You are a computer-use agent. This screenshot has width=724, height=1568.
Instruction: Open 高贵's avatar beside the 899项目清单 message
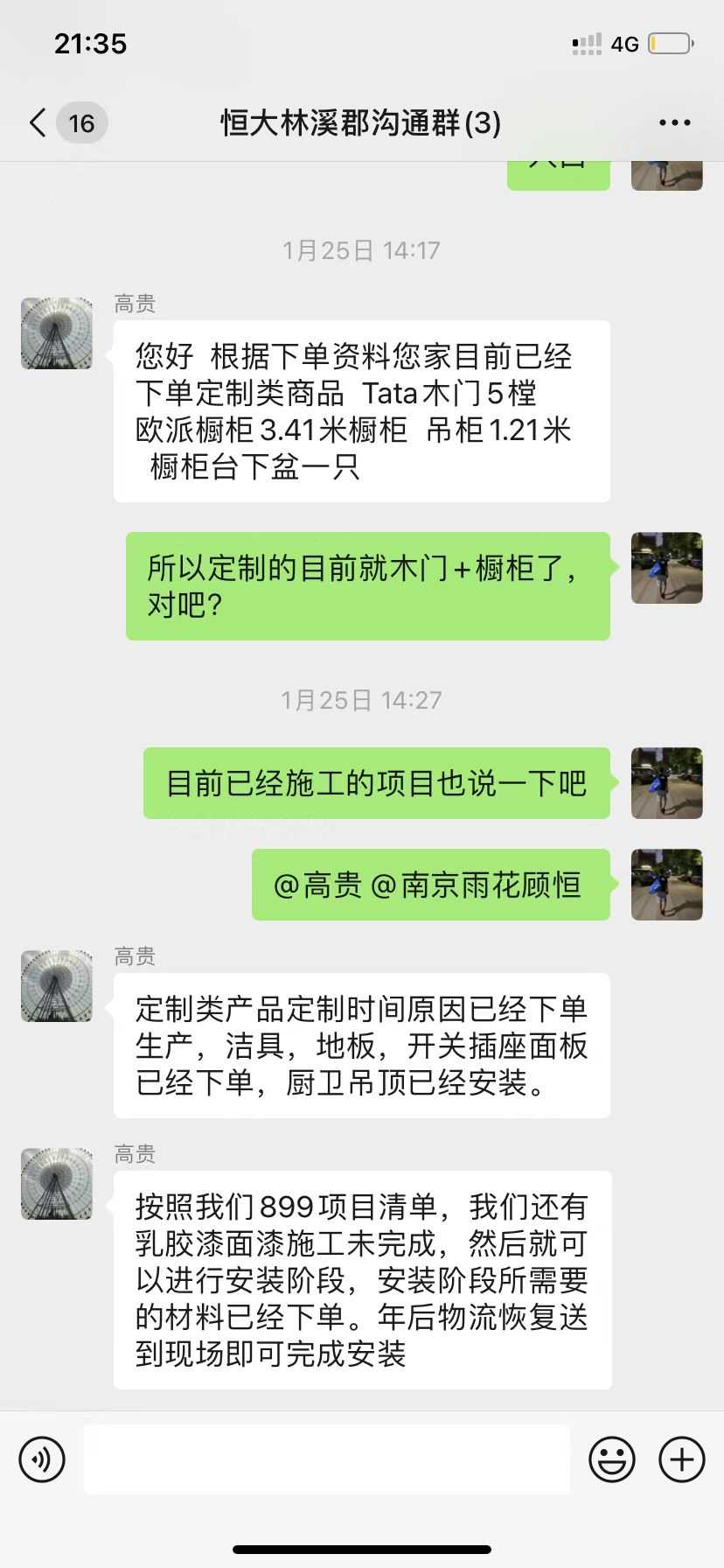57,1183
